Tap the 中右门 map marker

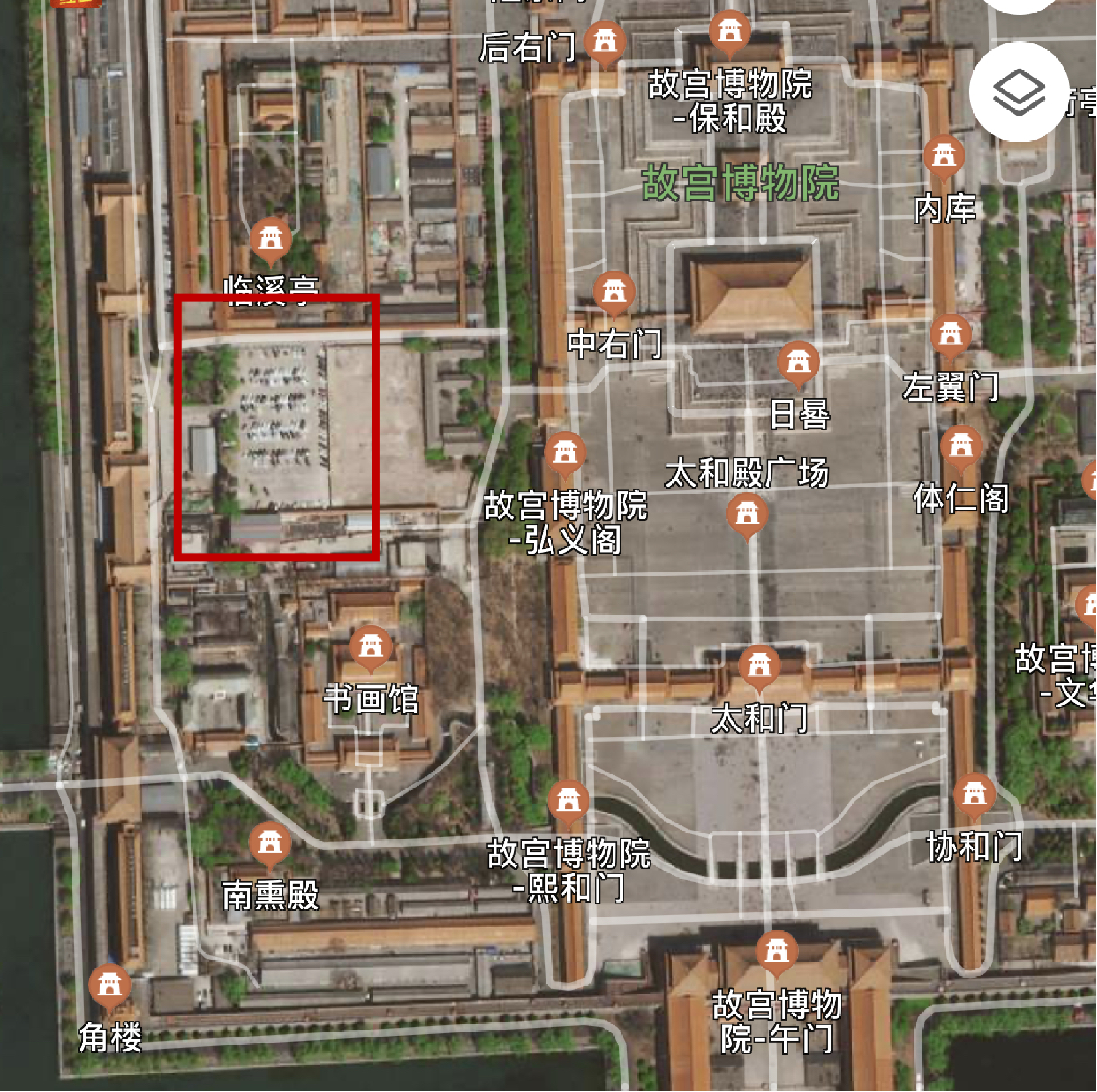tap(614, 293)
